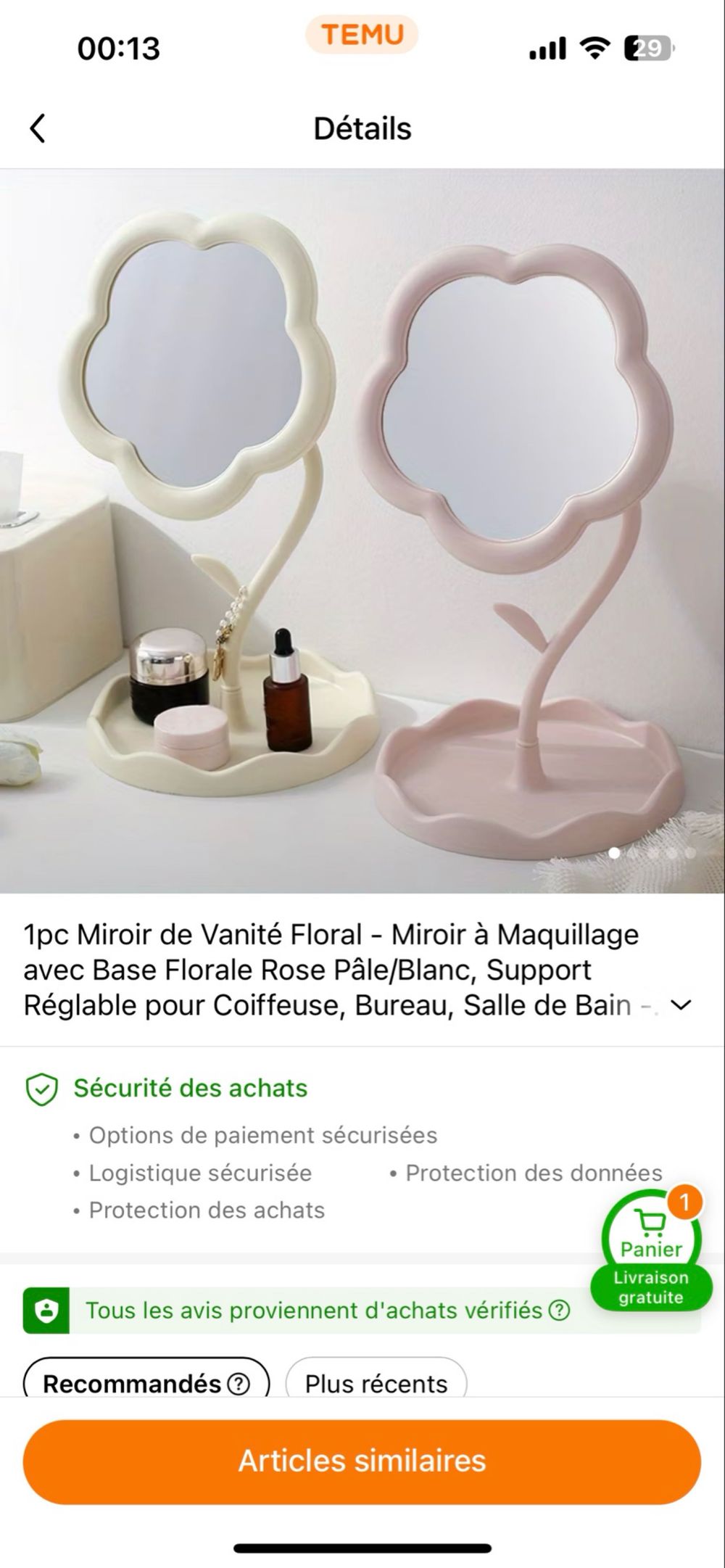Switch to Plus récents reviews
The width and height of the screenshot is (725, 1568).
(376, 1382)
